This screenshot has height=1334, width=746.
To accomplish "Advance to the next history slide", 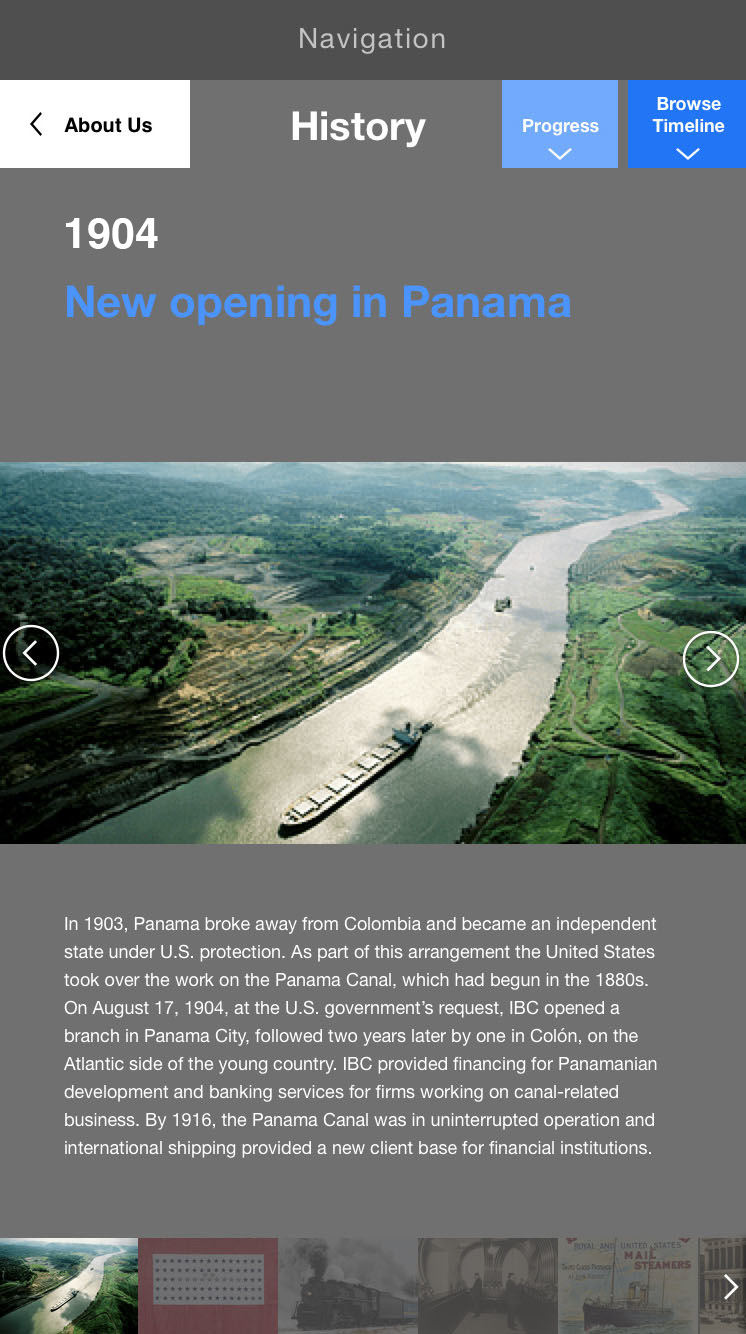I will pos(711,659).
